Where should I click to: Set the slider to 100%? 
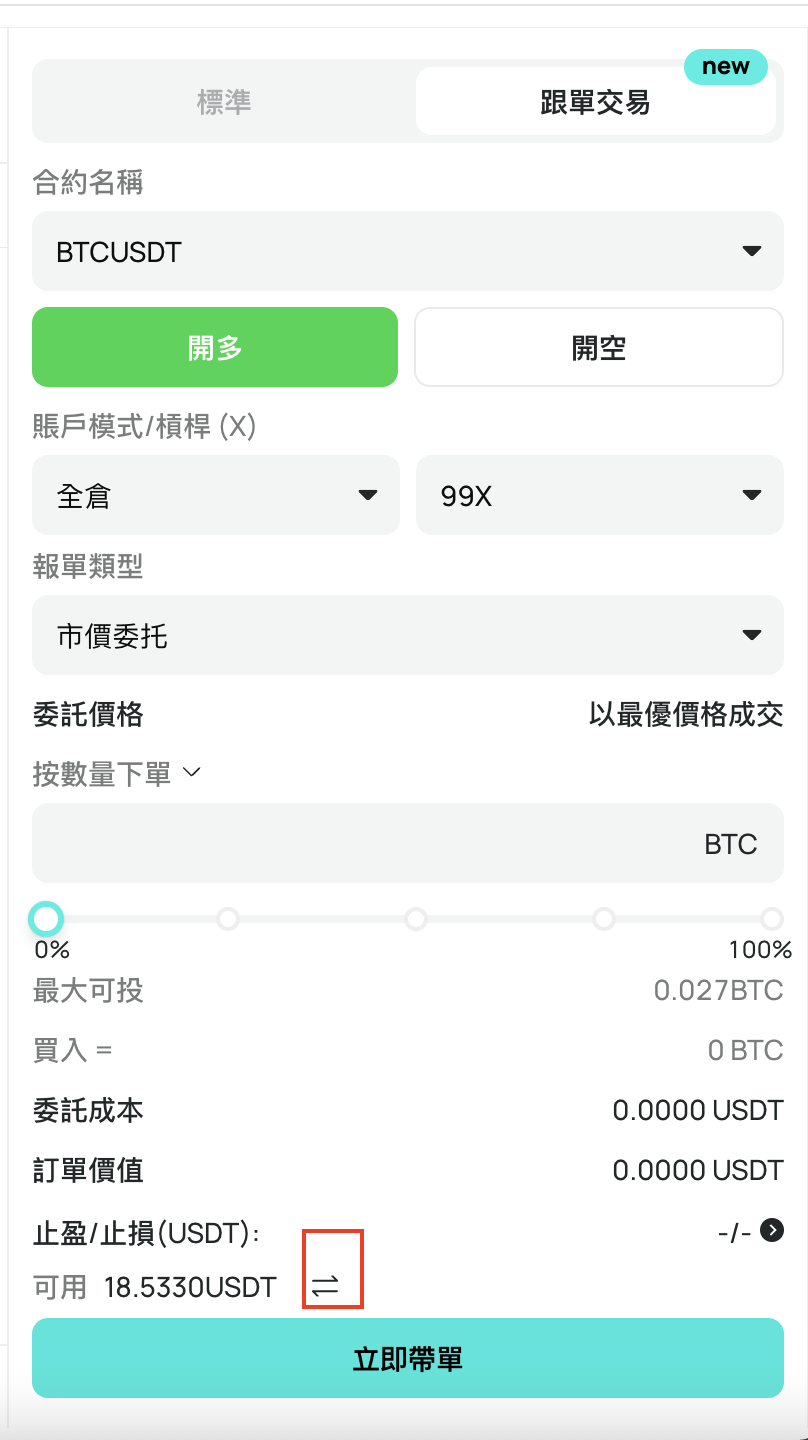(x=771, y=918)
